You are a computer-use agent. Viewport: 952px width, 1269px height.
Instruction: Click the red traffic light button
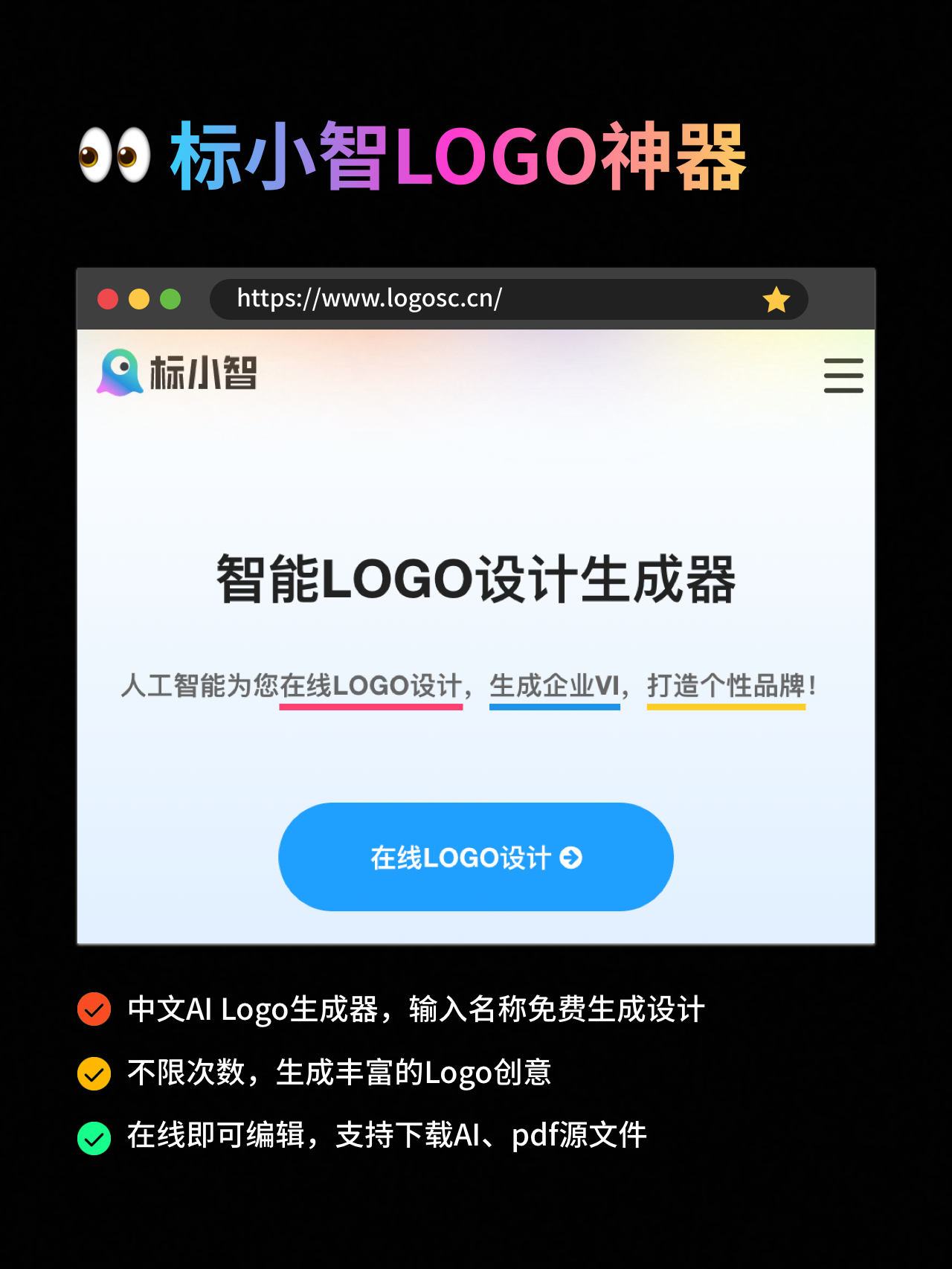tap(109, 299)
